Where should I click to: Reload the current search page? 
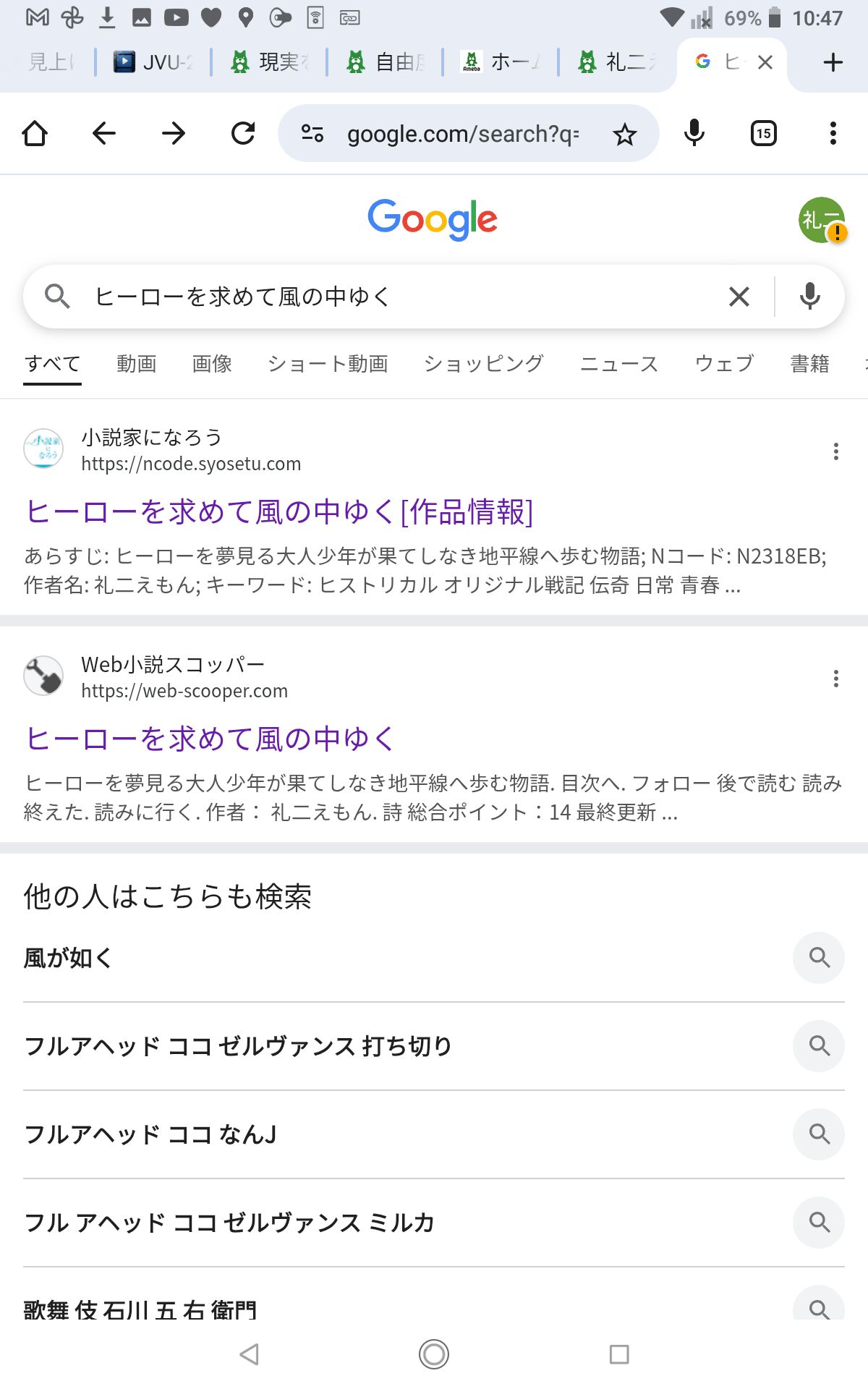244,133
